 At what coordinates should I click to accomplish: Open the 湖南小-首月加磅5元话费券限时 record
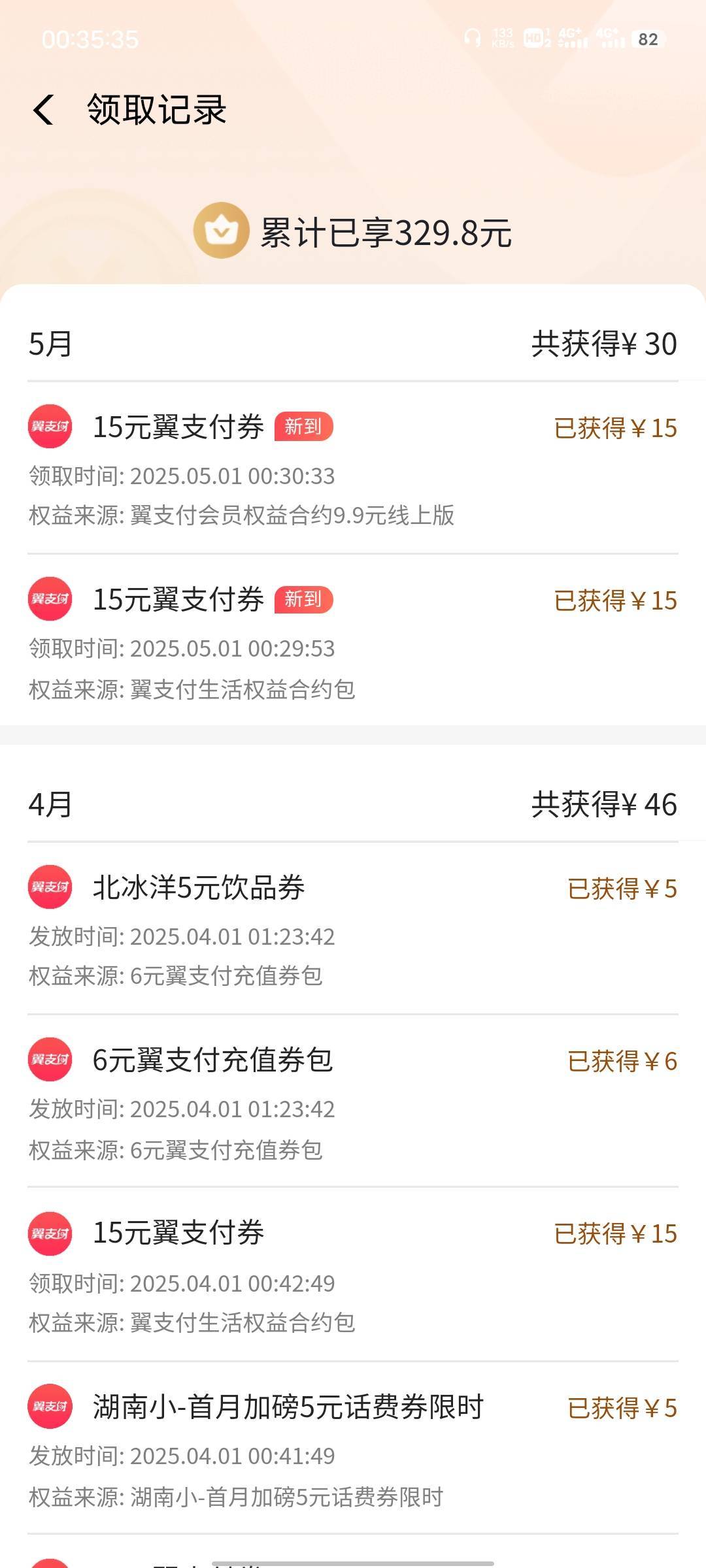pos(353,1448)
